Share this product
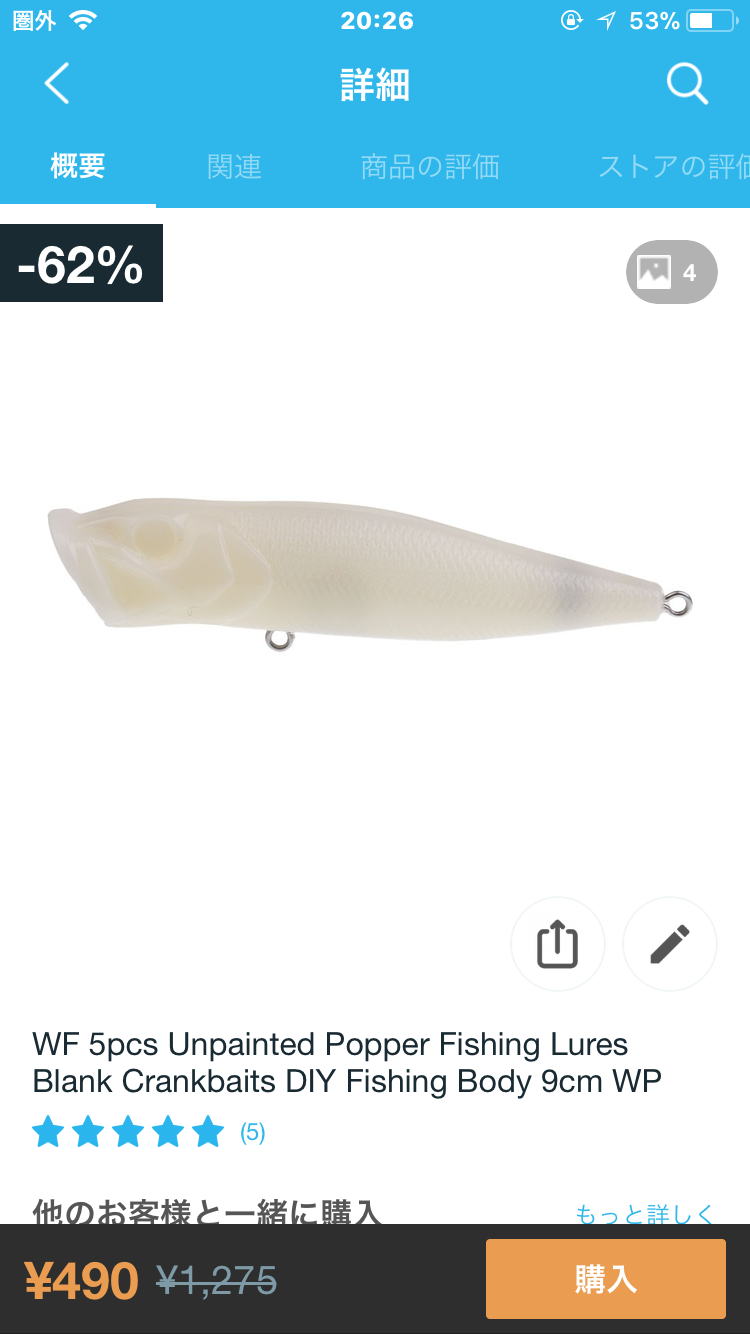The height and width of the screenshot is (1334, 750). click(558, 944)
